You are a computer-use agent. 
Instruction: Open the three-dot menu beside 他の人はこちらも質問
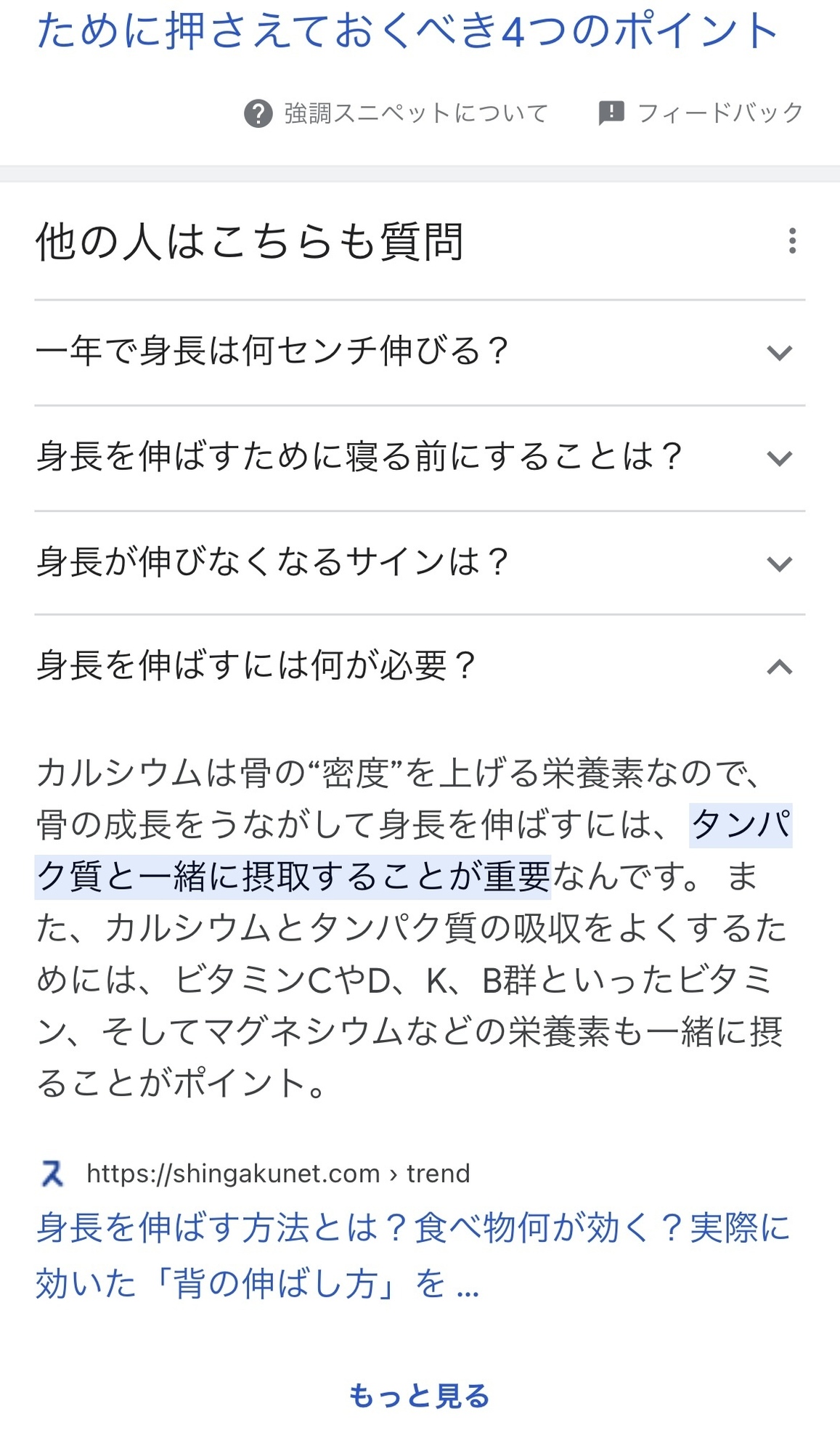(x=792, y=240)
